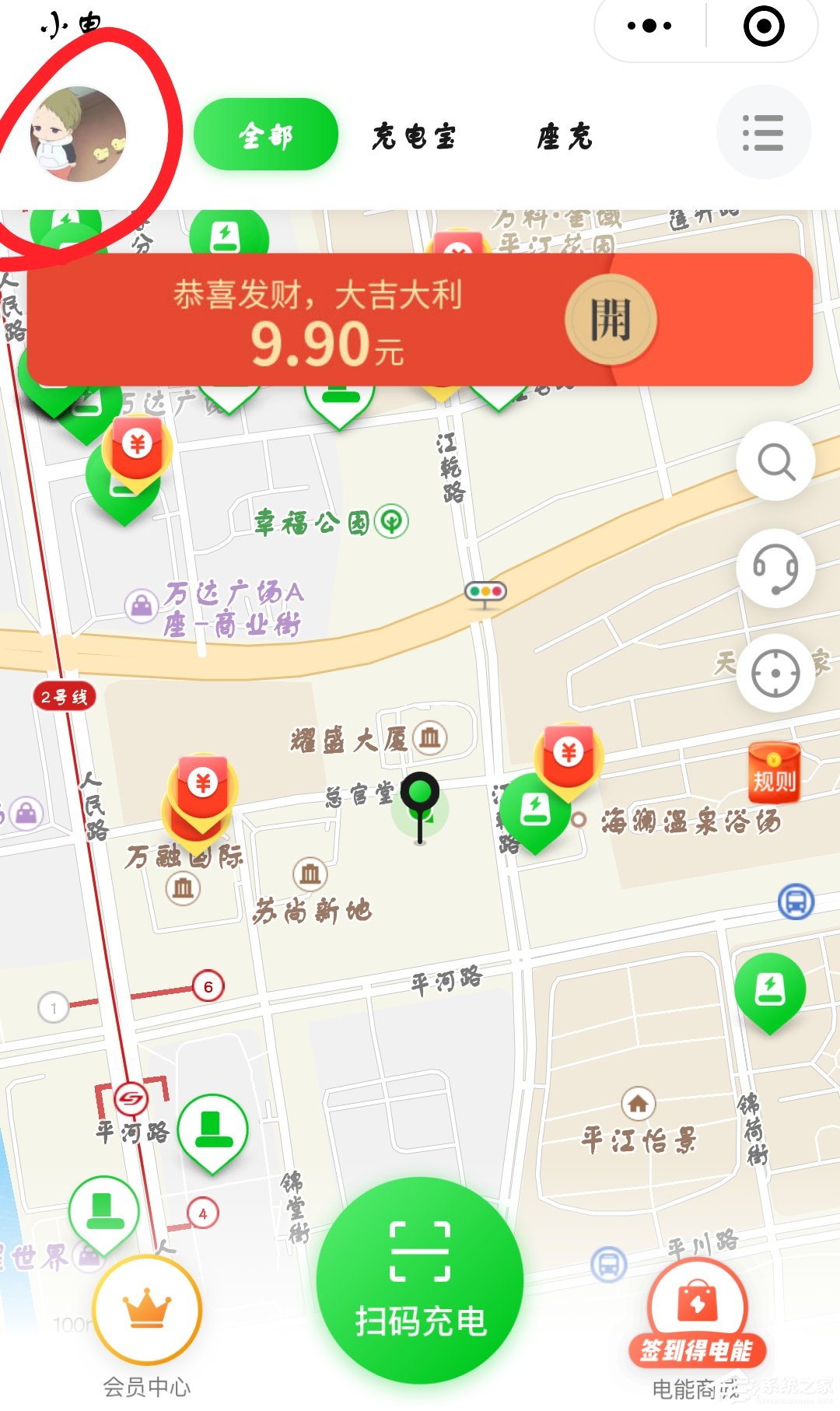Open the mini-program more options menu (three dots)
This screenshot has height=1411, width=840.
(x=648, y=26)
